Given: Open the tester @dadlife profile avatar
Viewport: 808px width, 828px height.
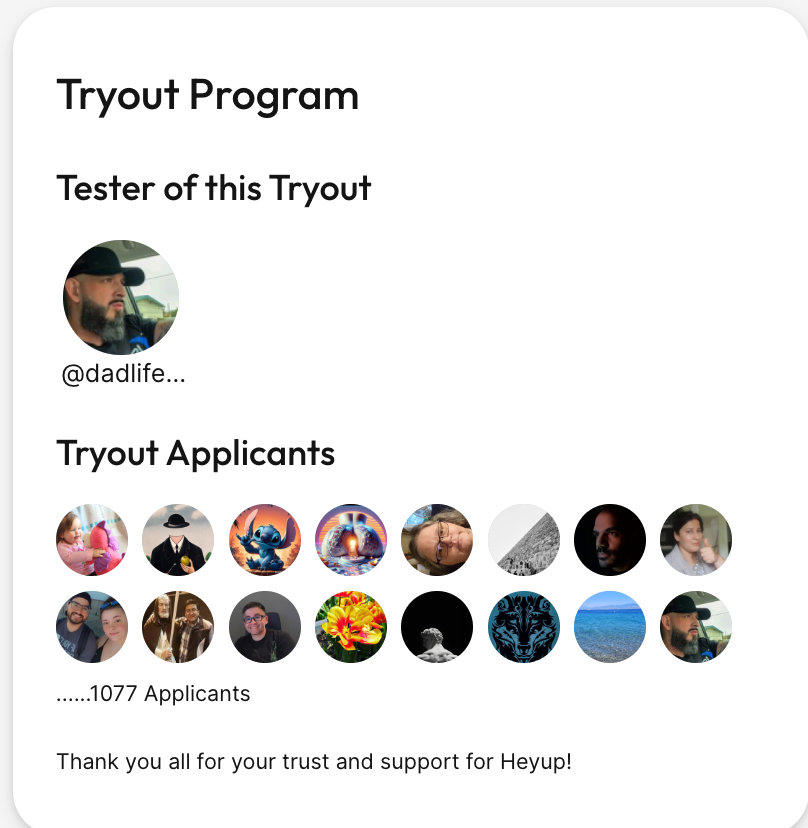Looking at the screenshot, I should pos(121,297).
